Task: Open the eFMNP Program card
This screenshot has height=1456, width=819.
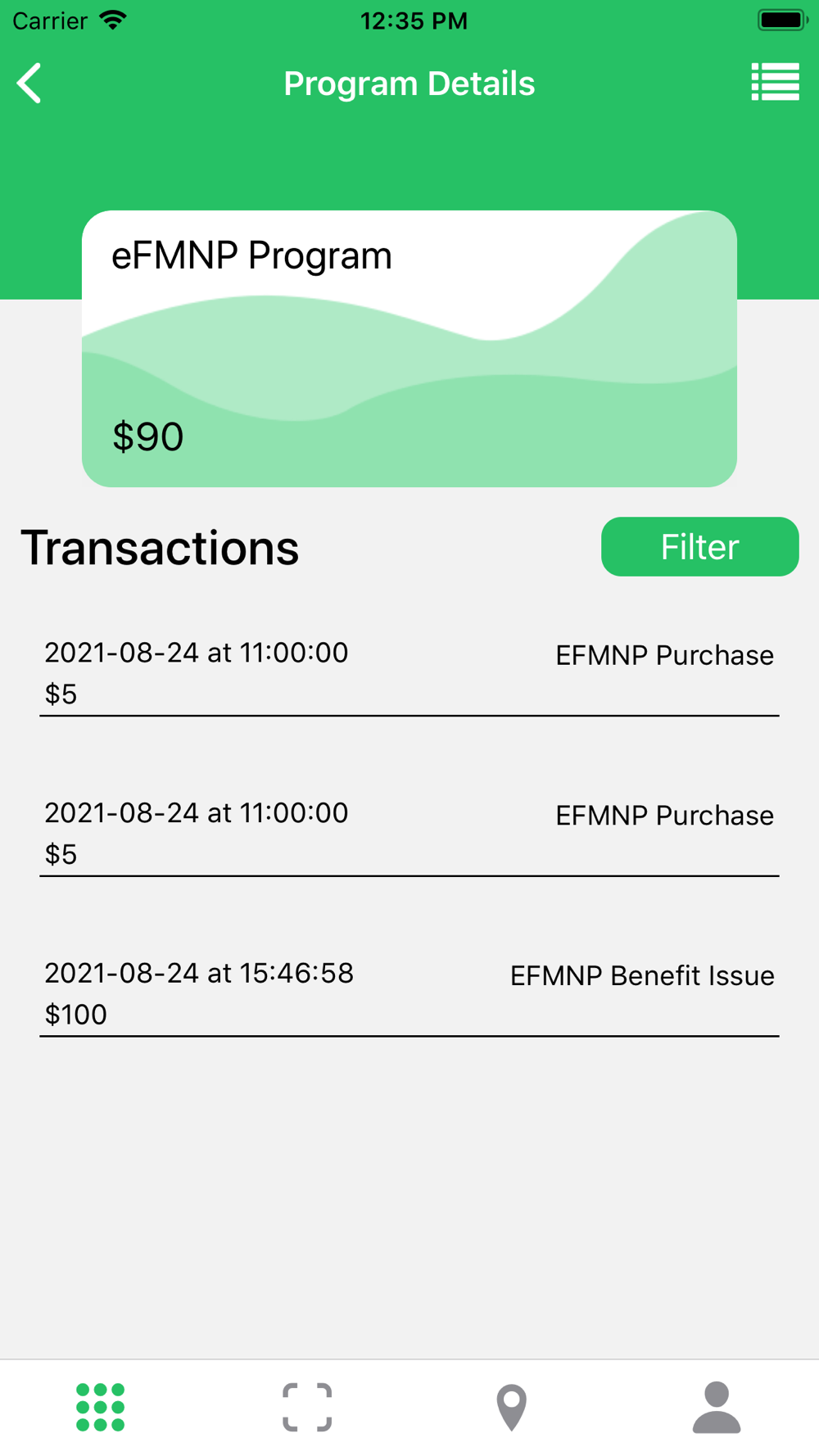Action: click(409, 349)
